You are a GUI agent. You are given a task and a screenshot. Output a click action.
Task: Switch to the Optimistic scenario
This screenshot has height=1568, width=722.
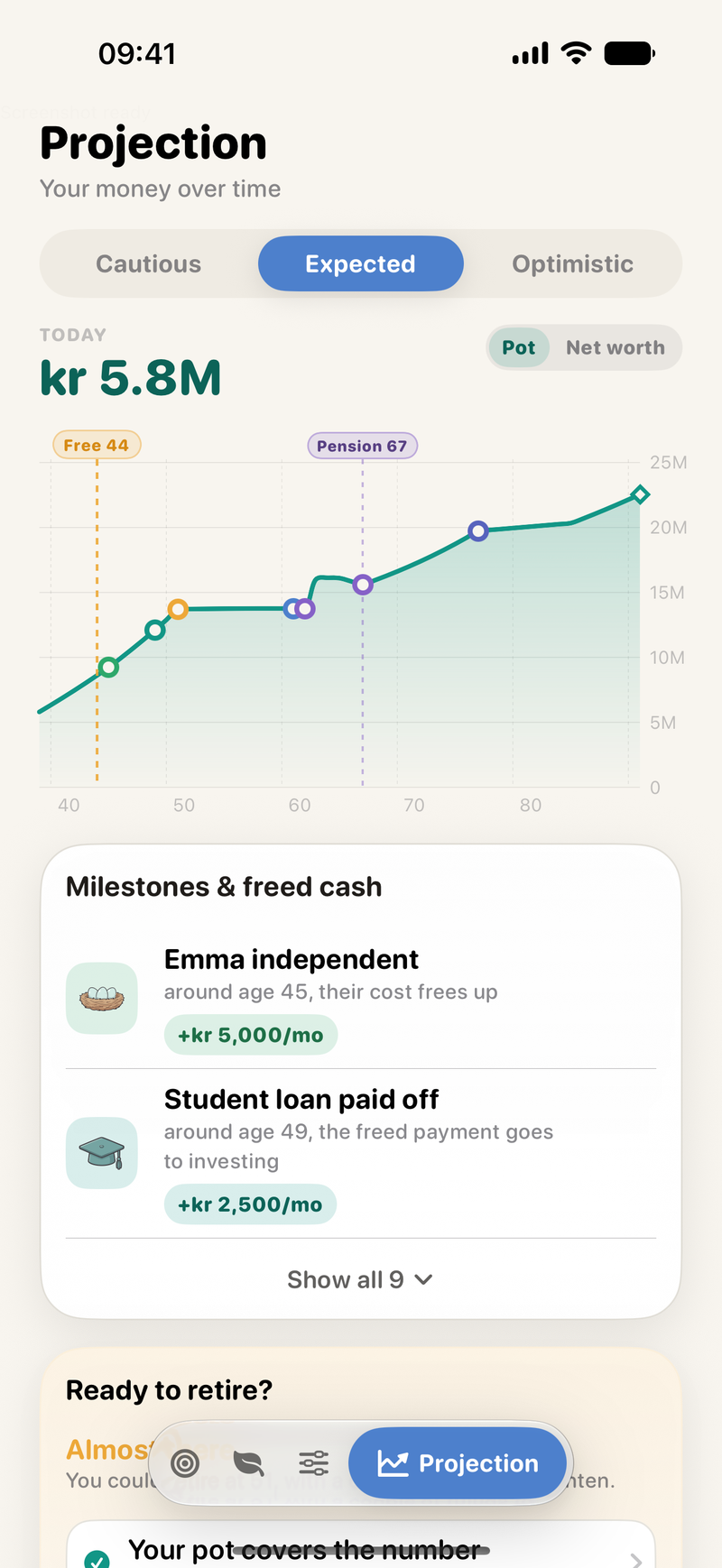pos(572,263)
